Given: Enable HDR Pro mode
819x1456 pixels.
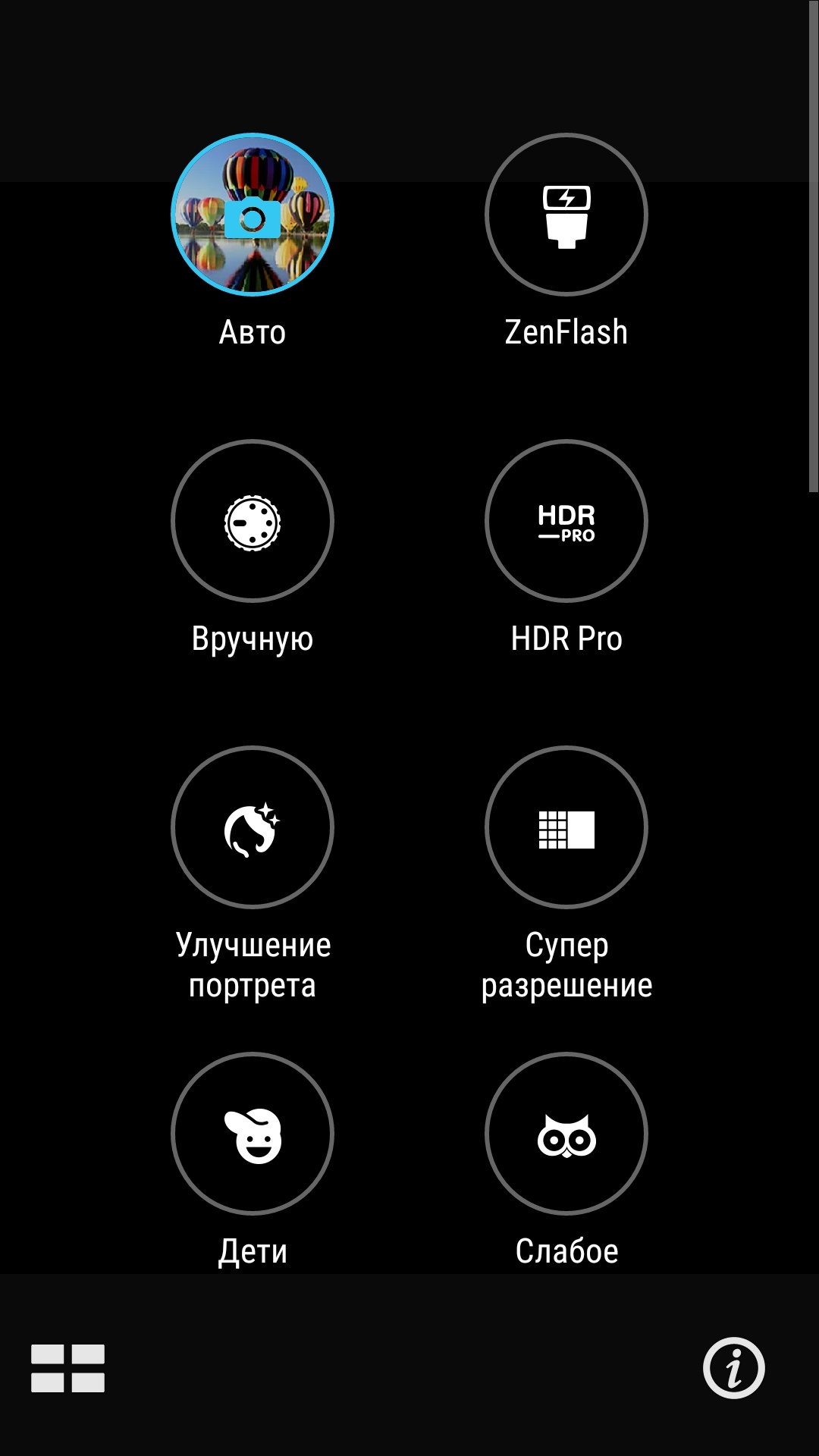Looking at the screenshot, I should pyautogui.click(x=566, y=521).
